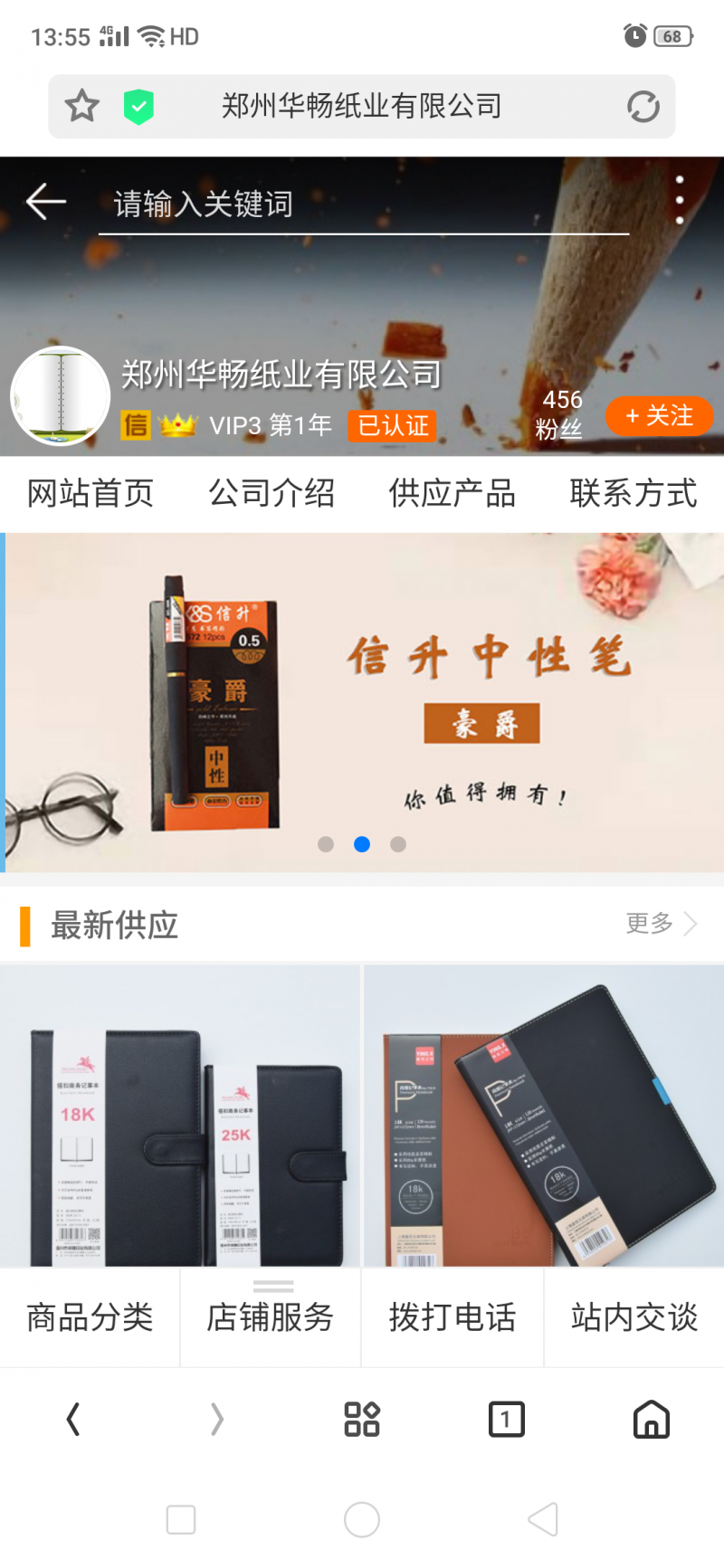Tap the keyword search field
The height and width of the screenshot is (1568, 724).
pyautogui.click(x=362, y=204)
